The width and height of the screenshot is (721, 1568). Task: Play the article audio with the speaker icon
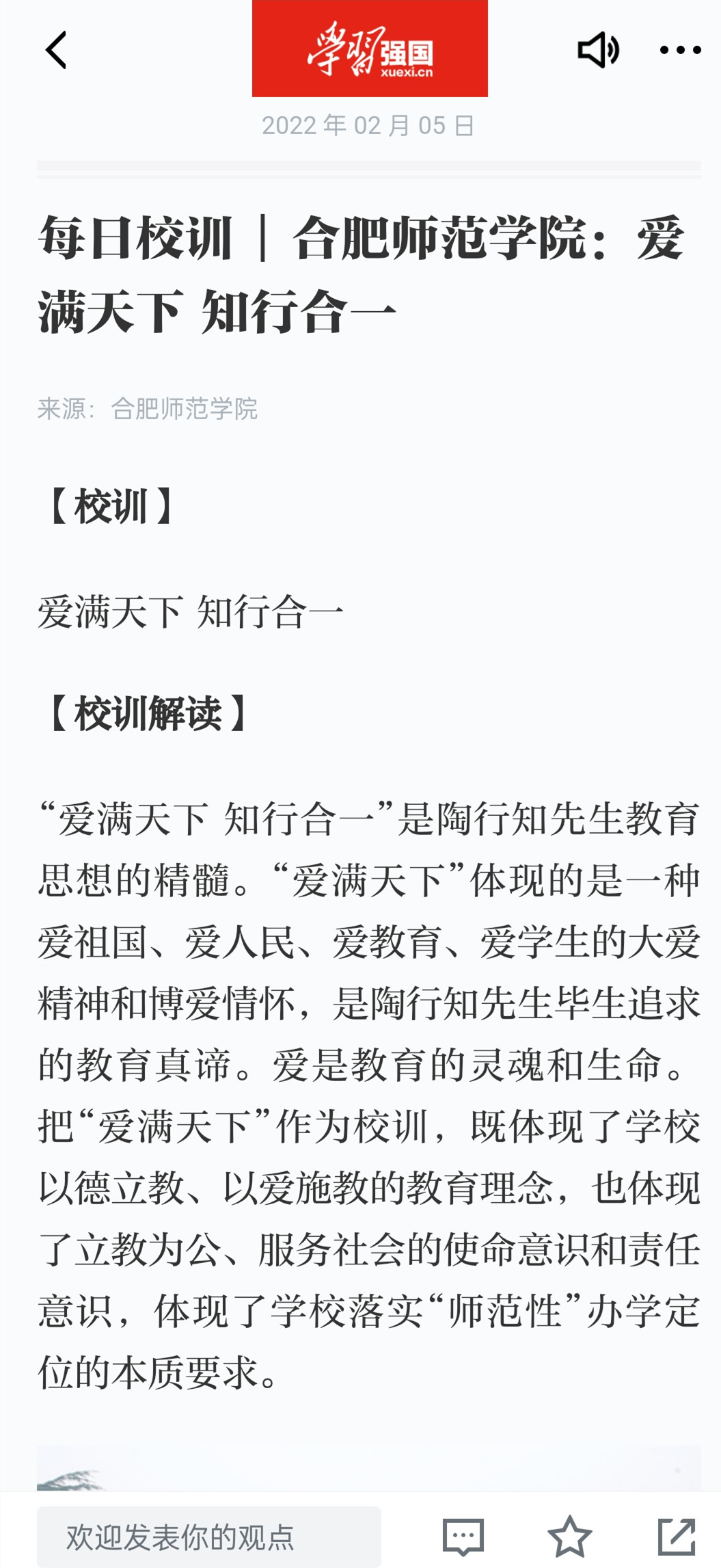[x=598, y=50]
